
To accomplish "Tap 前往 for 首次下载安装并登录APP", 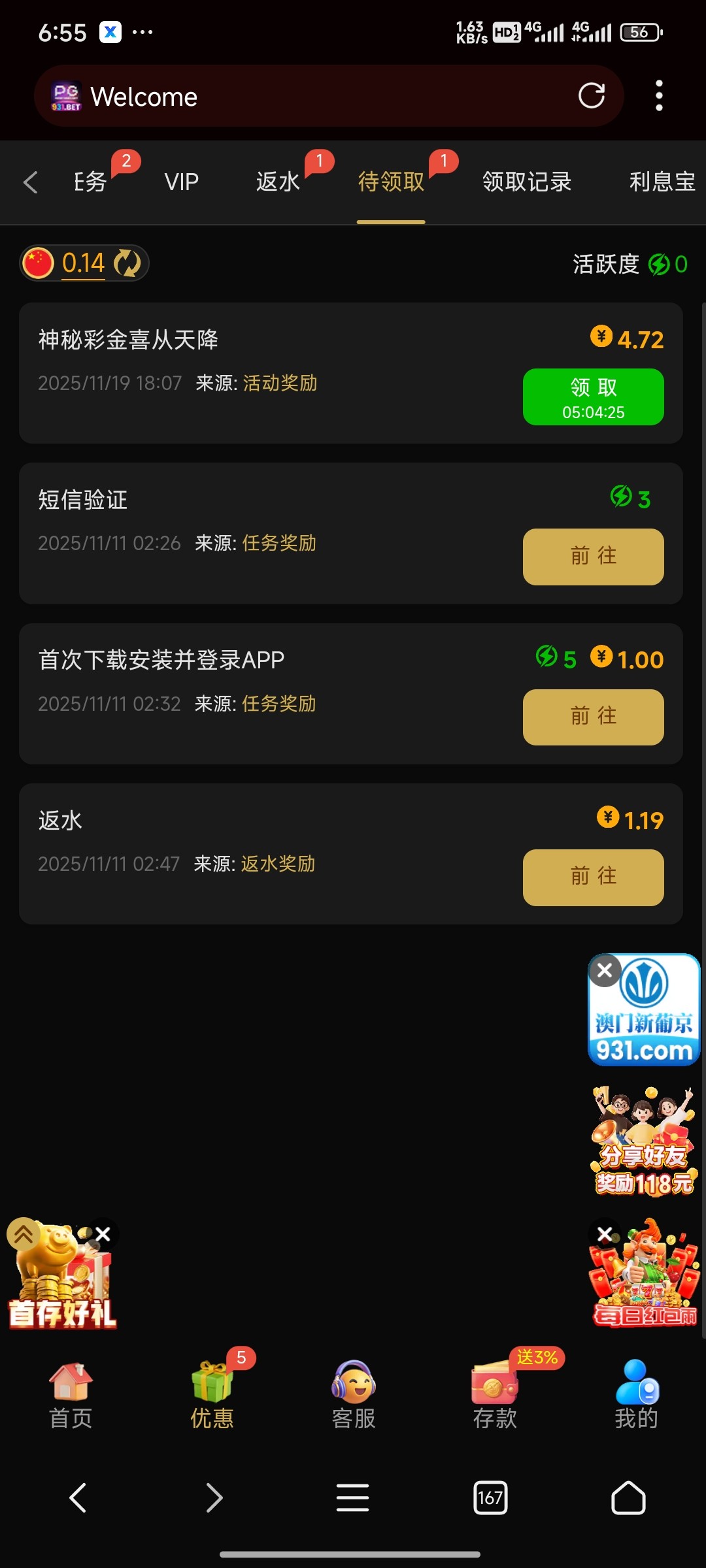I will click(x=593, y=717).
